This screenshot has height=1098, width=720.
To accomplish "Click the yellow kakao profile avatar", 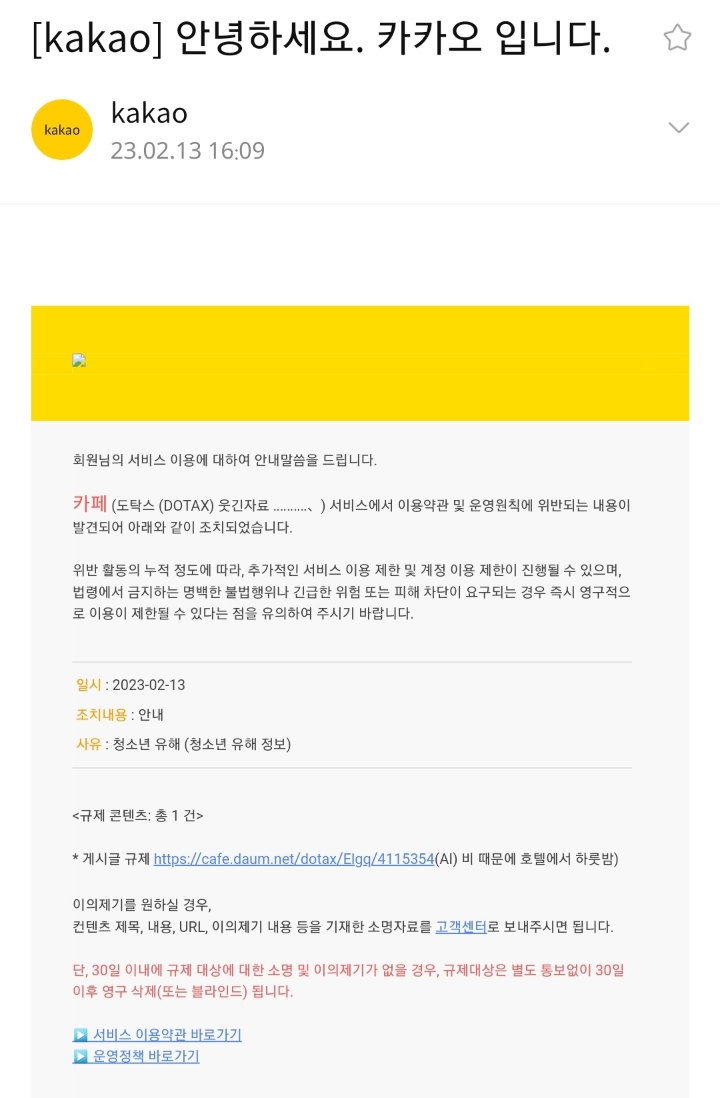I will point(62,129).
